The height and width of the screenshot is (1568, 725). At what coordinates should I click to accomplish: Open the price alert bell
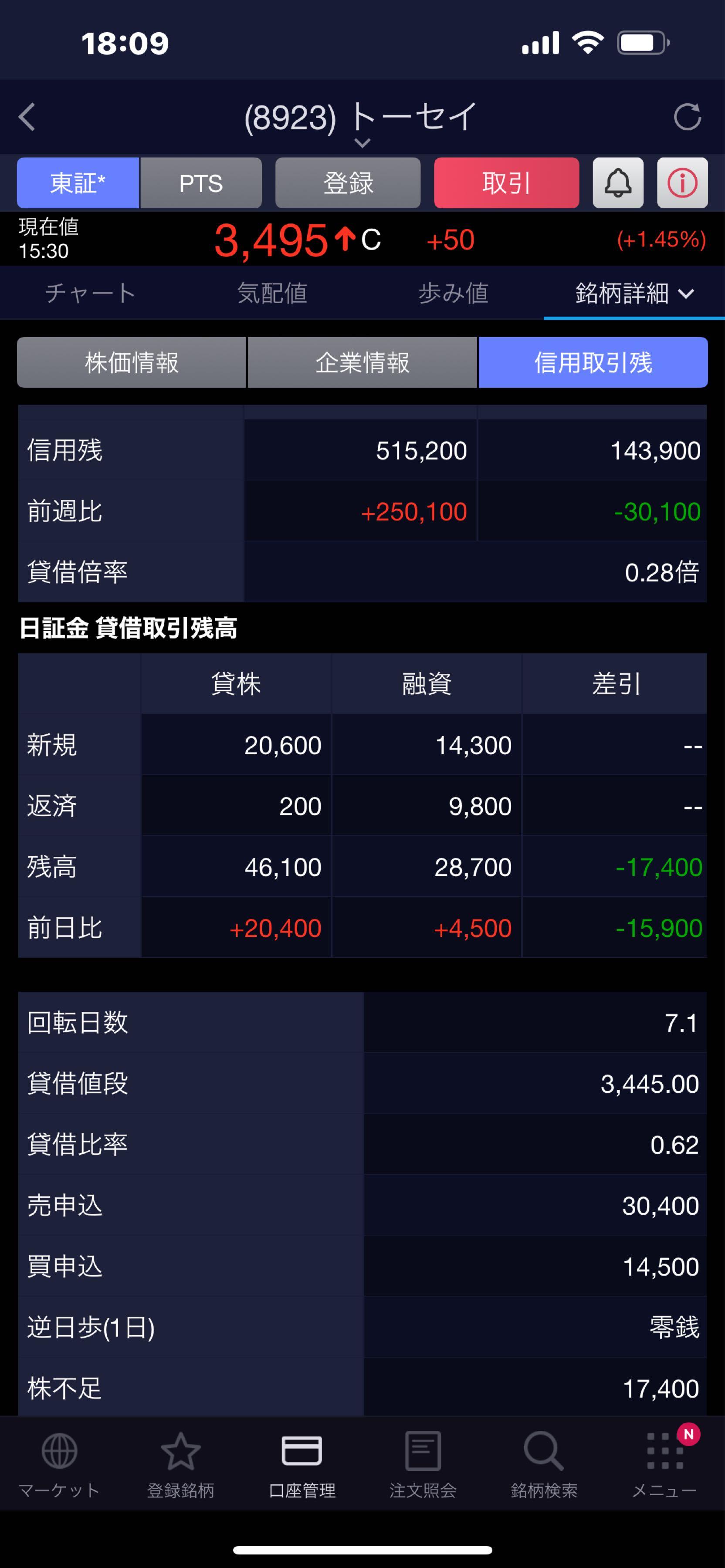(x=618, y=182)
